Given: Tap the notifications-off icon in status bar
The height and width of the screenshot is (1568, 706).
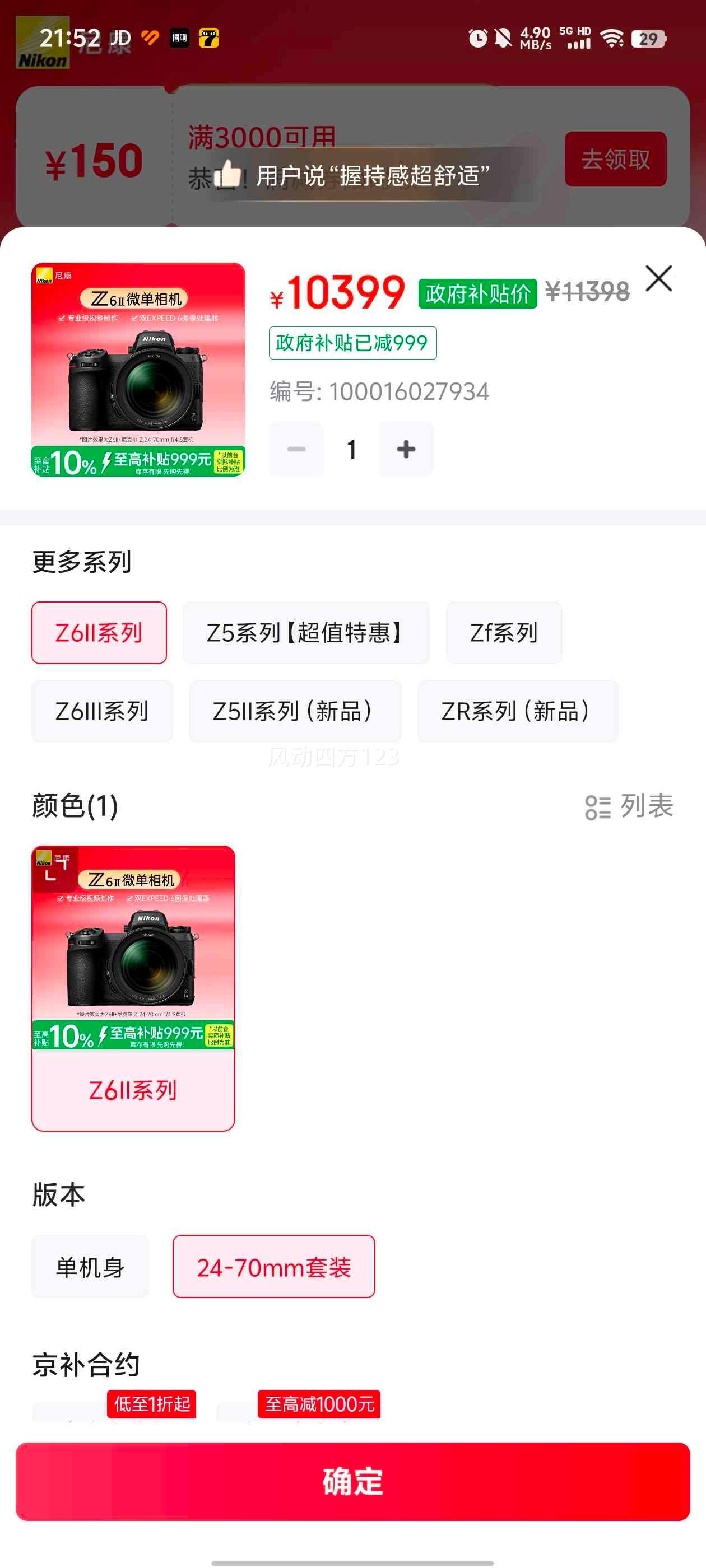Looking at the screenshot, I should pos(503,38).
